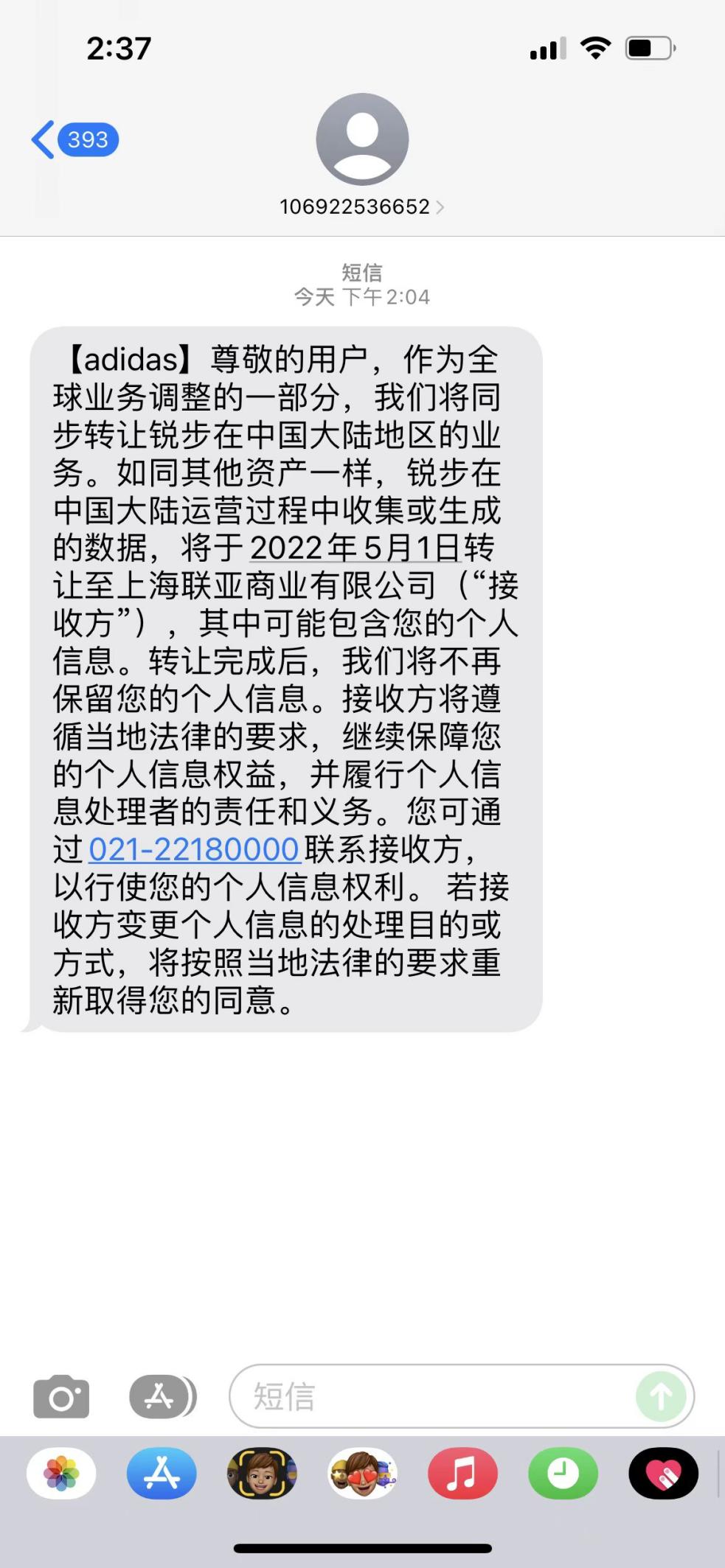725x1568 pixels.
Task: Tap the contact avatar image
Action: pyautogui.click(x=362, y=140)
